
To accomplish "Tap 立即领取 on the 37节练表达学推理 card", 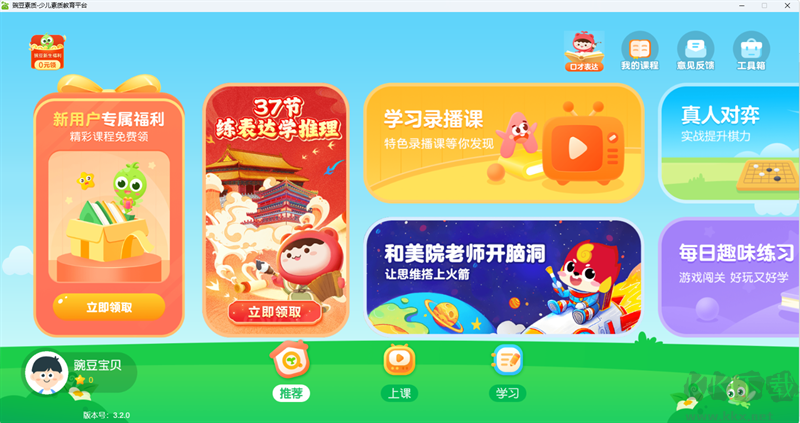I will 274,311.
